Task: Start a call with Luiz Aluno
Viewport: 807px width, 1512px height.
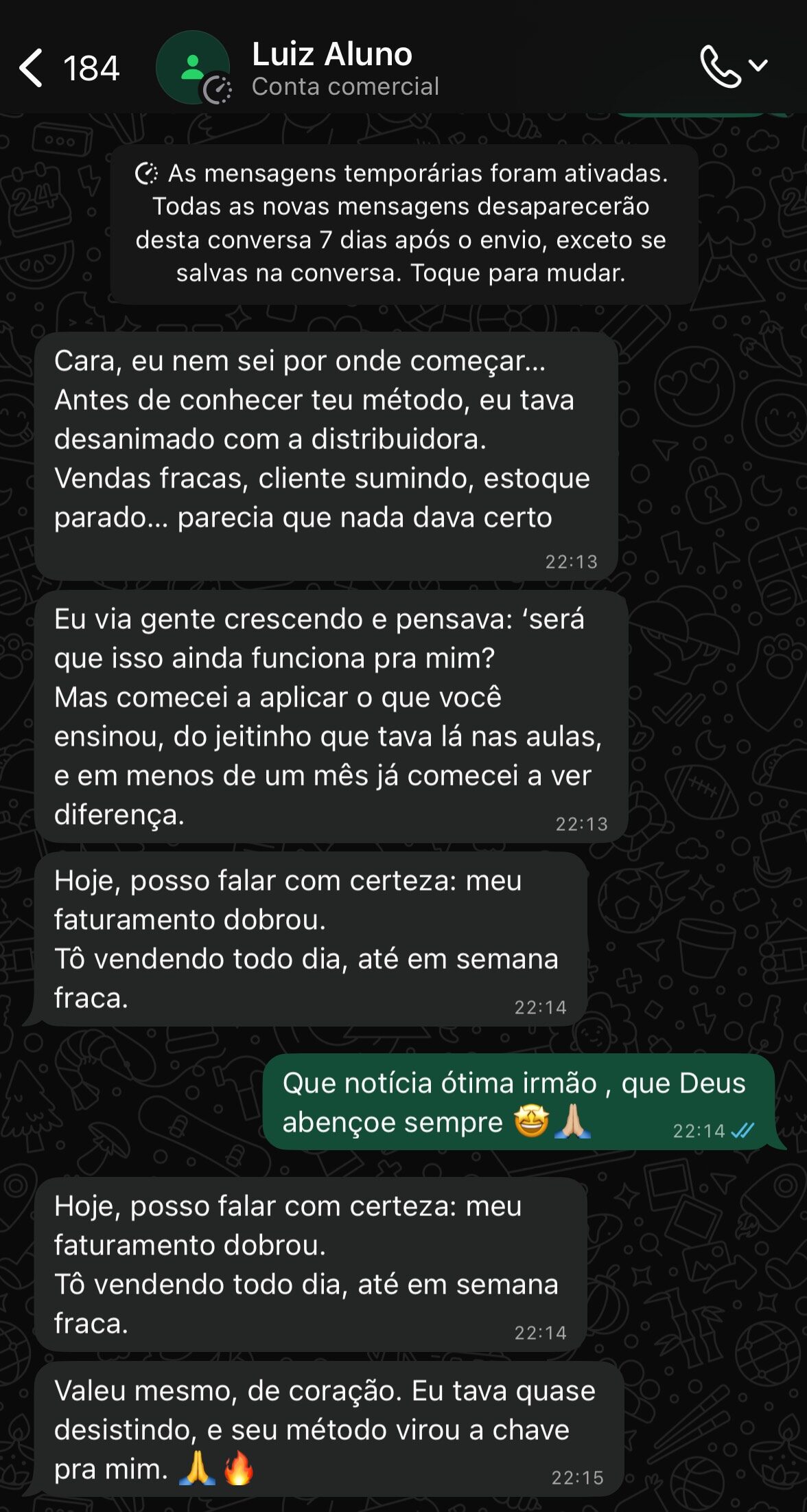Action: (x=721, y=67)
